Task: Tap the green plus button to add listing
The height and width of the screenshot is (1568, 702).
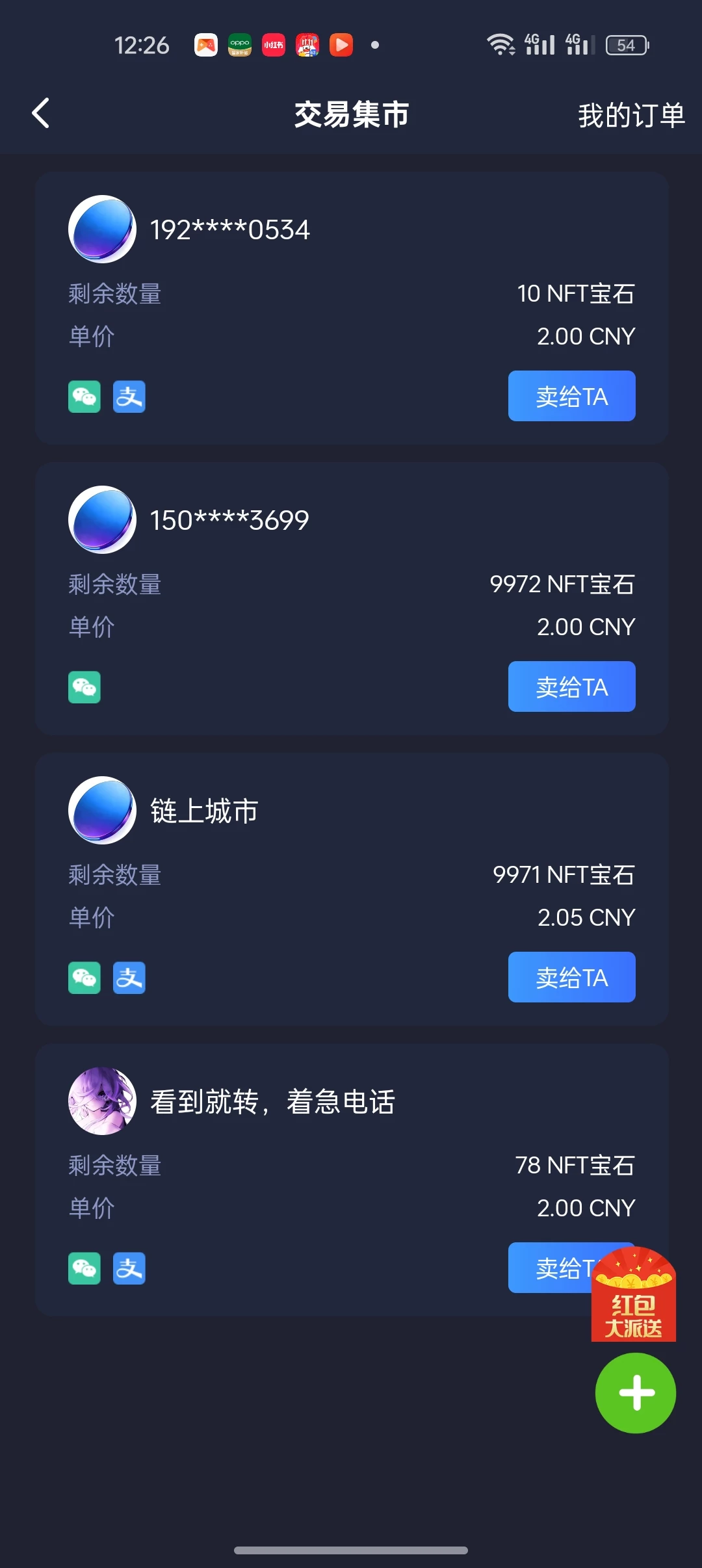Action: pyautogui.click(x=635, y=1393)
